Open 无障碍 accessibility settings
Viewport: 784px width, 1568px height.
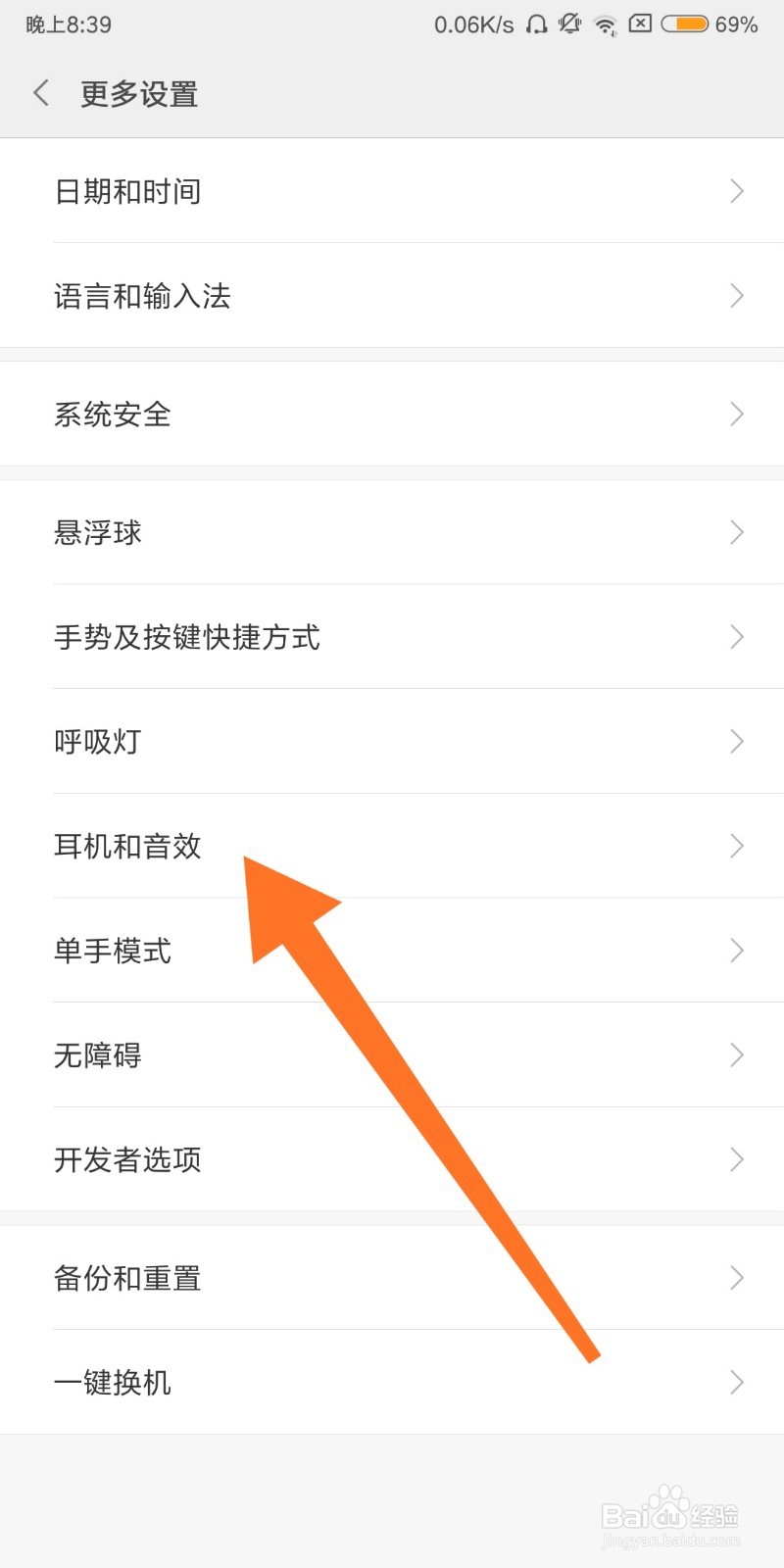[97, 1054]
